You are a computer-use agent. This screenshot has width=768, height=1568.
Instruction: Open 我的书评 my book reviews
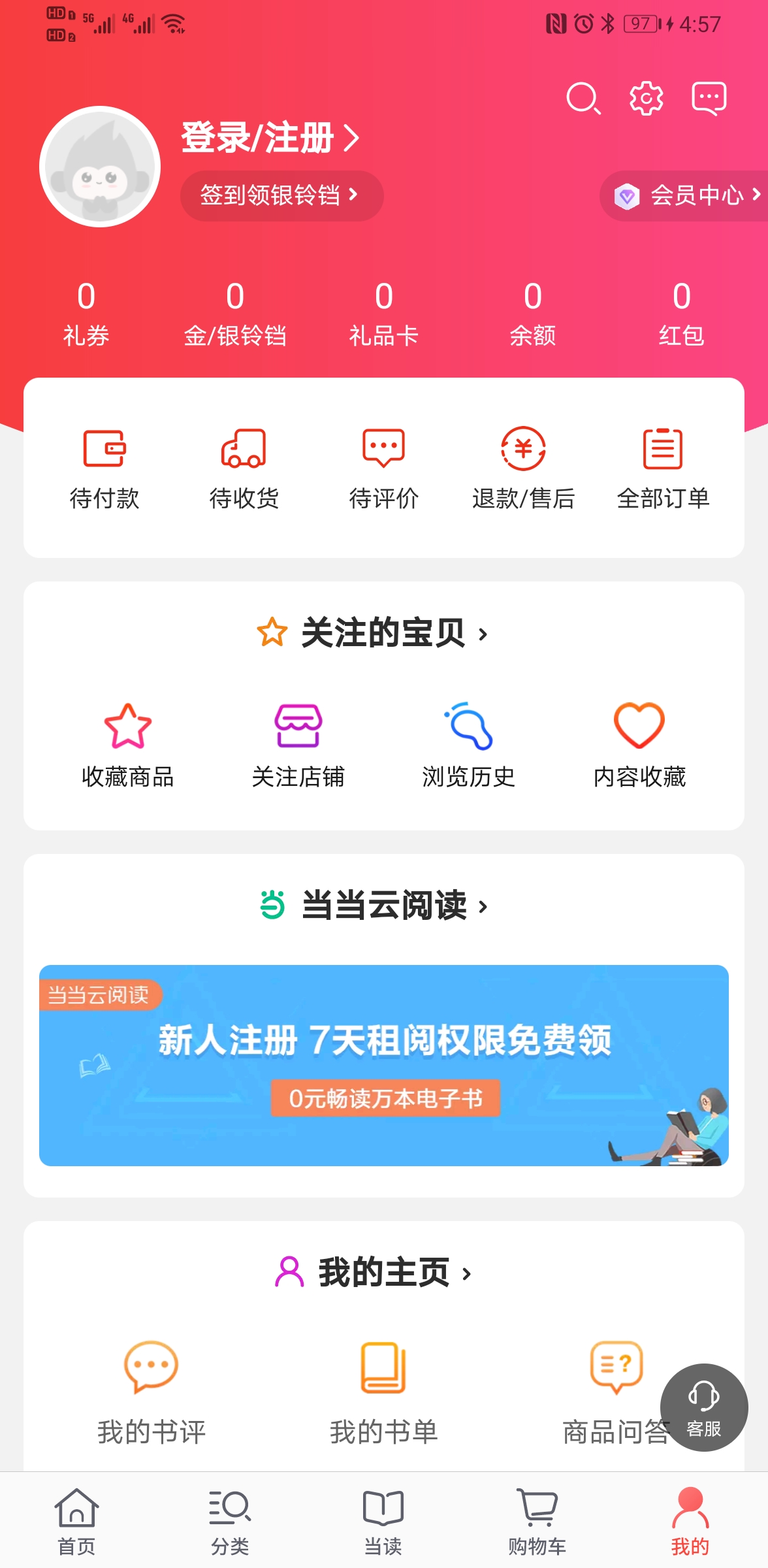tap(152, 1392)
